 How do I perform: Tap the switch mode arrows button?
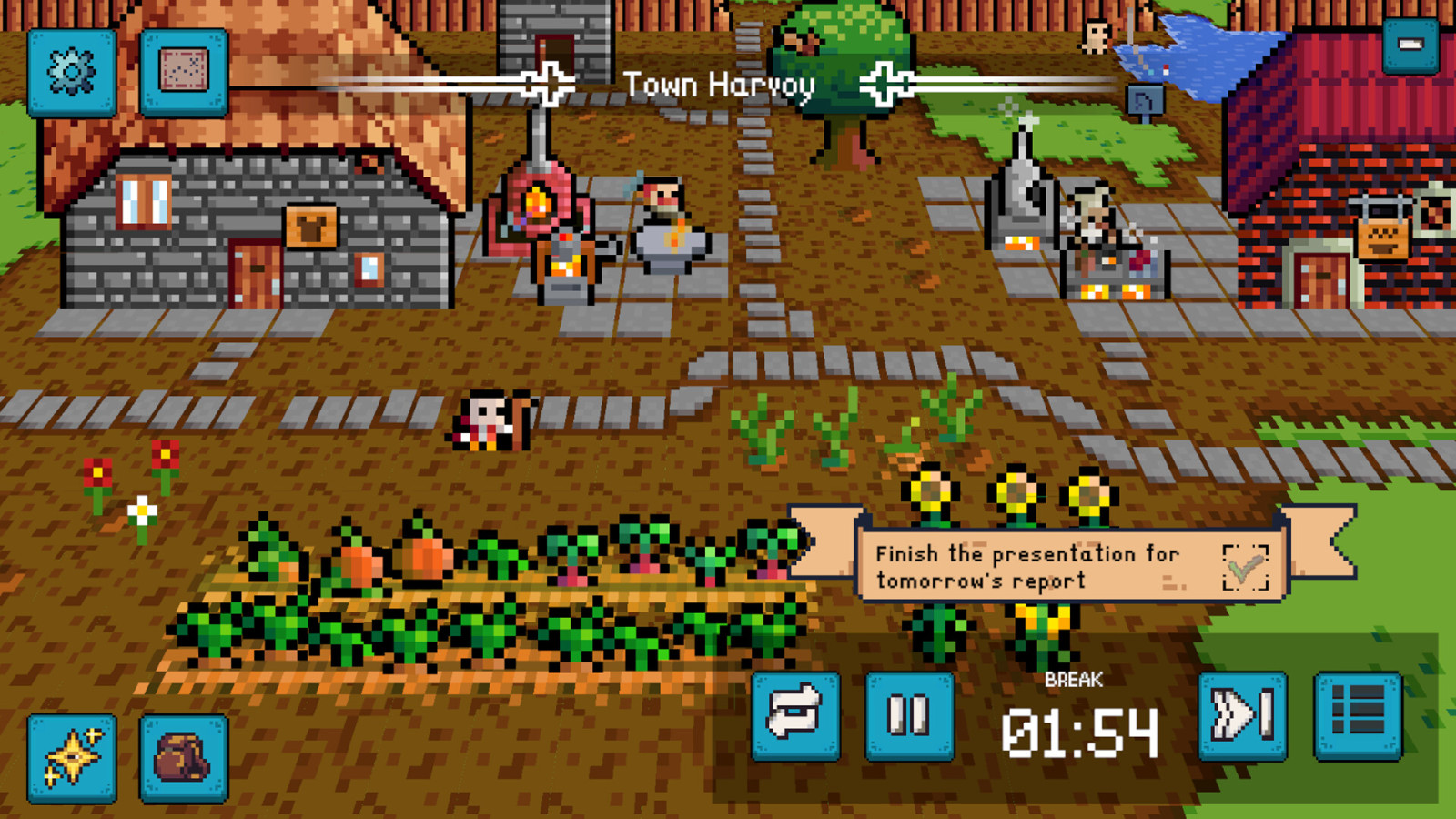[x=795, y=715]
